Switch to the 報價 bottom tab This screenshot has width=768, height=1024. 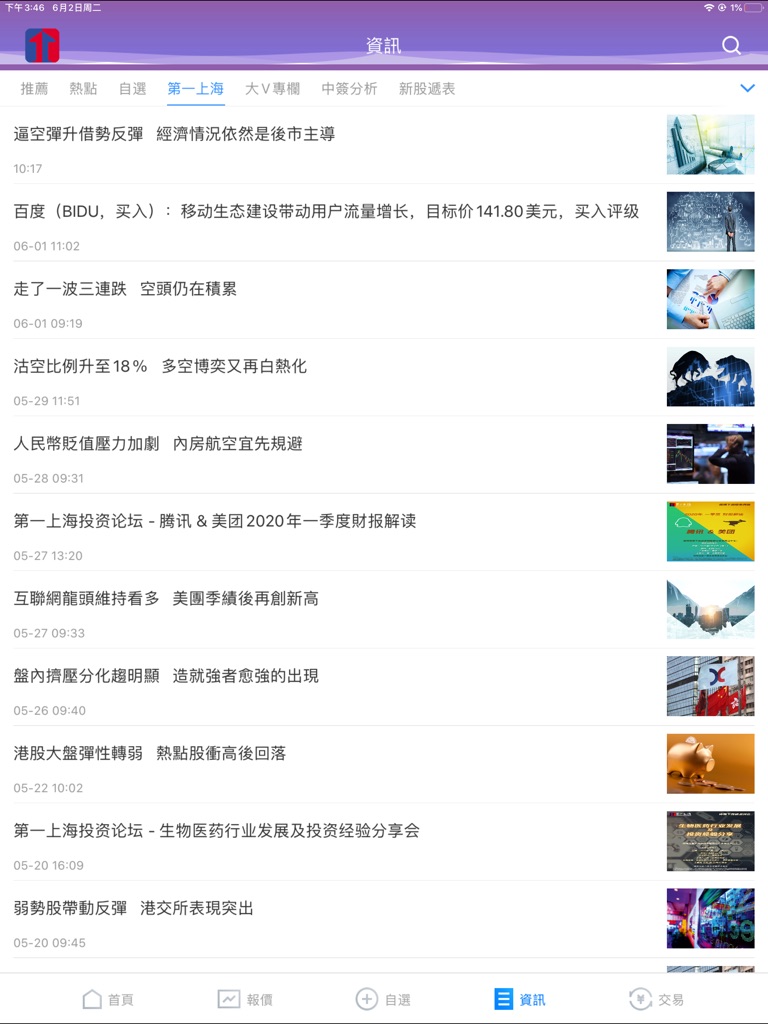point(245,999)
